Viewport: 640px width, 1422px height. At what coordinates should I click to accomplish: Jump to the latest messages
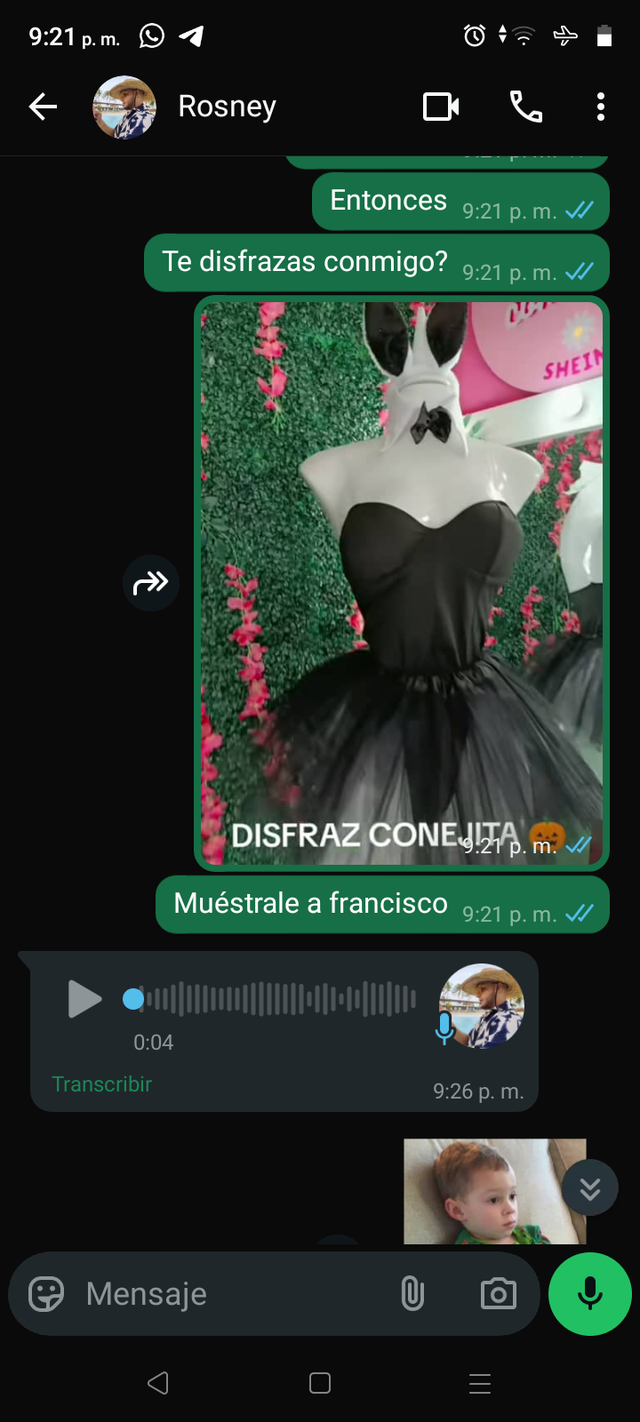point(590,1188)
